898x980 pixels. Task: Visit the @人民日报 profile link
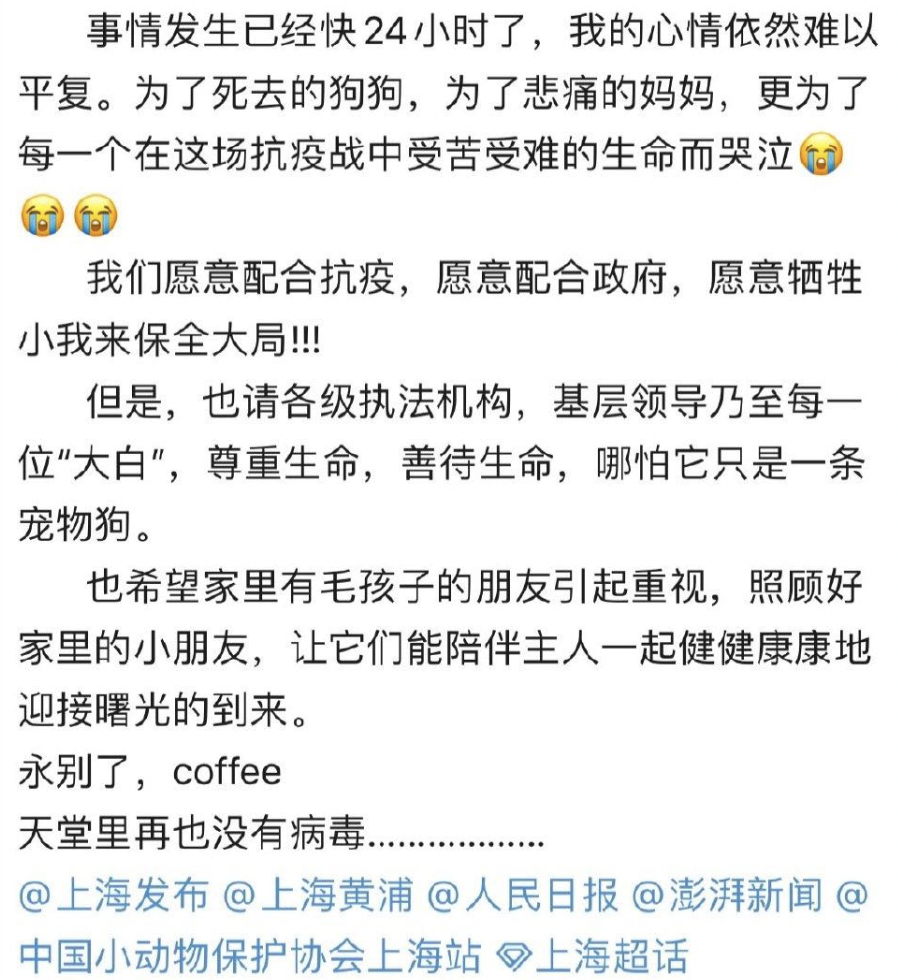point(523,895)
